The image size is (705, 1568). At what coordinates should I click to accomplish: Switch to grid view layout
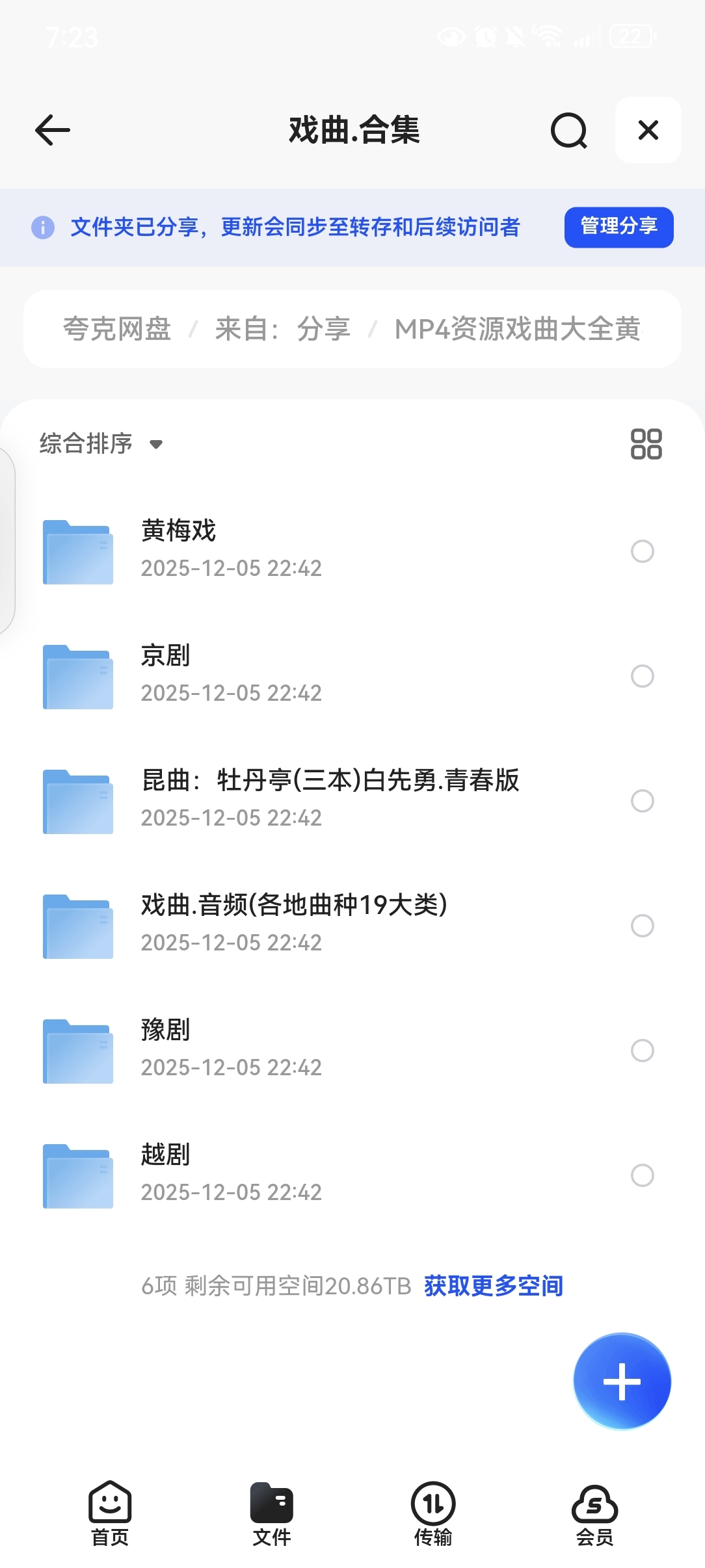pyautogui.click(x=646, y=444)
